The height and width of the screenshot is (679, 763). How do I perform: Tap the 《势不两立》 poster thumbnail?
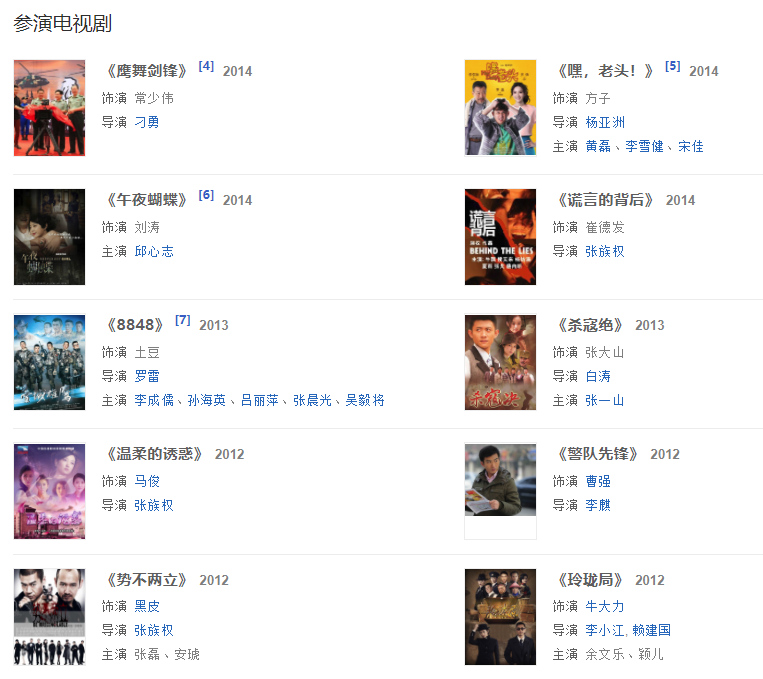[49, 617]
